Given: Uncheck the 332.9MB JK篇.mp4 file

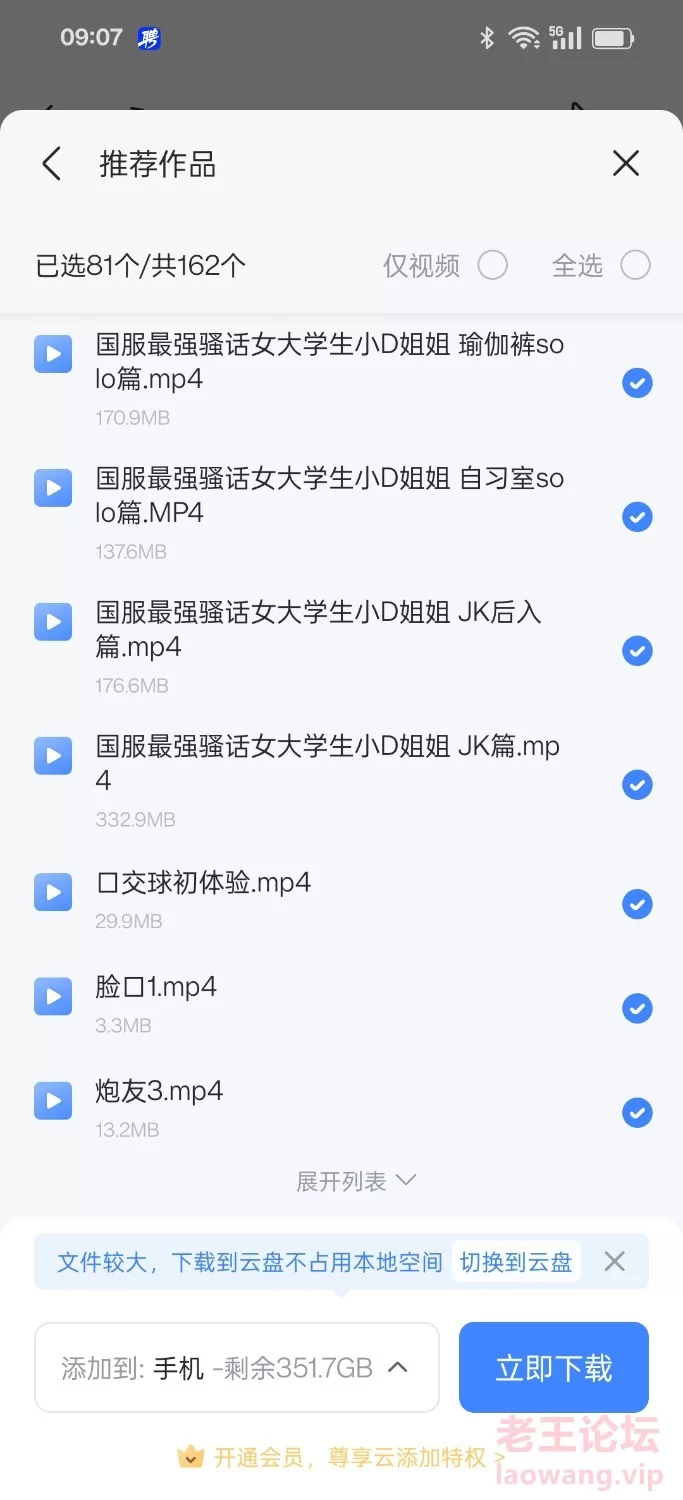Looking at the screenshot, I should 637,785.
